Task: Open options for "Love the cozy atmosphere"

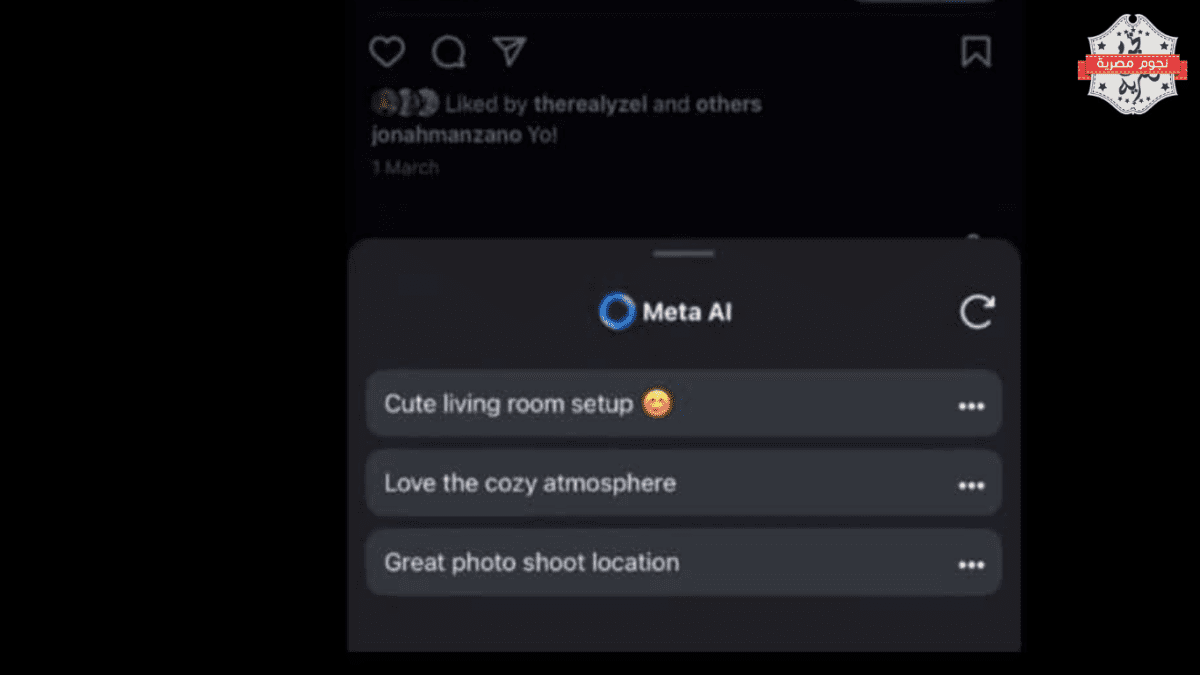Action: (x=971, y=485)
